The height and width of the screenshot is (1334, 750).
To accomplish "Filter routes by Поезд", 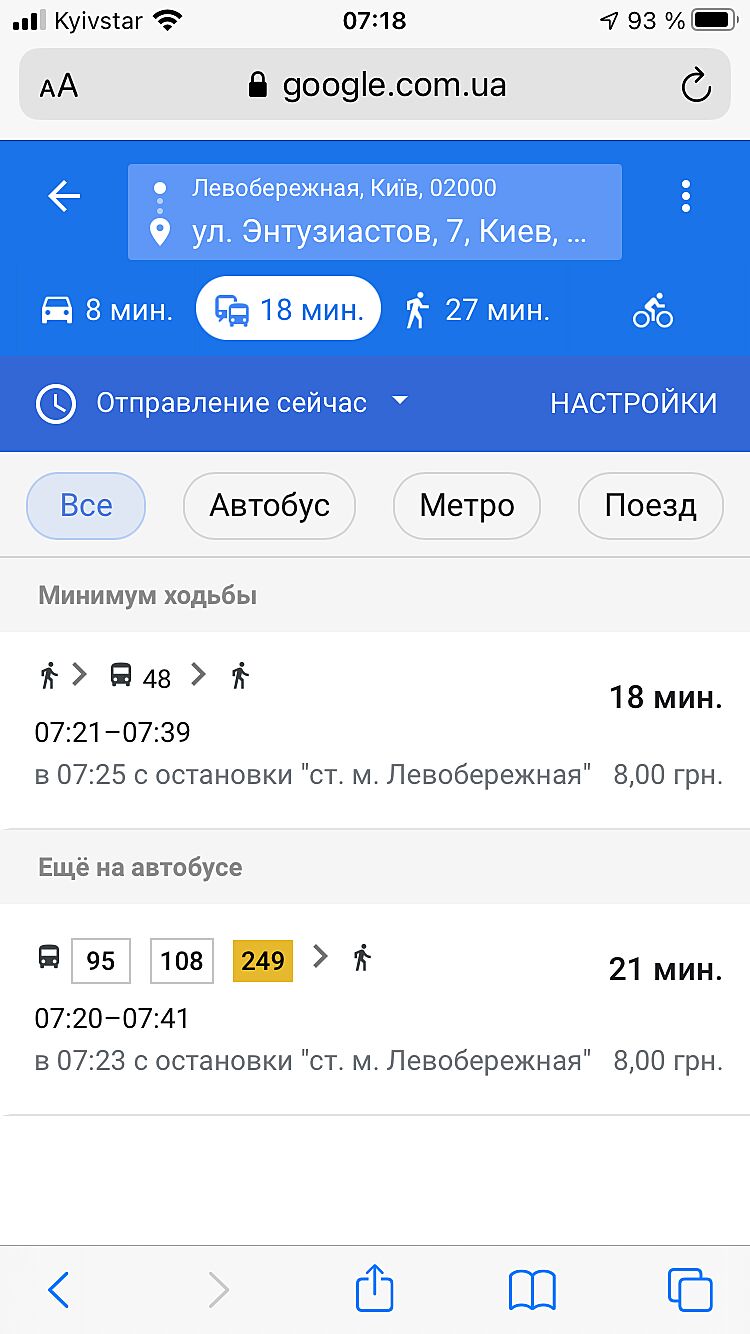I will (x=650, y=506).
